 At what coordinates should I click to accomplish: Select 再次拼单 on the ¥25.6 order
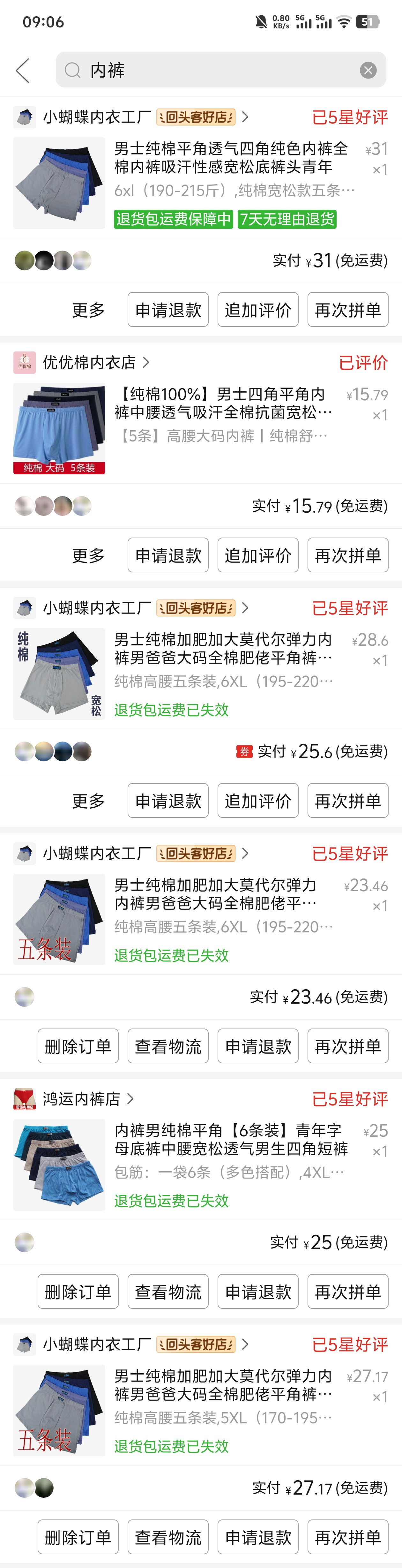348,800
